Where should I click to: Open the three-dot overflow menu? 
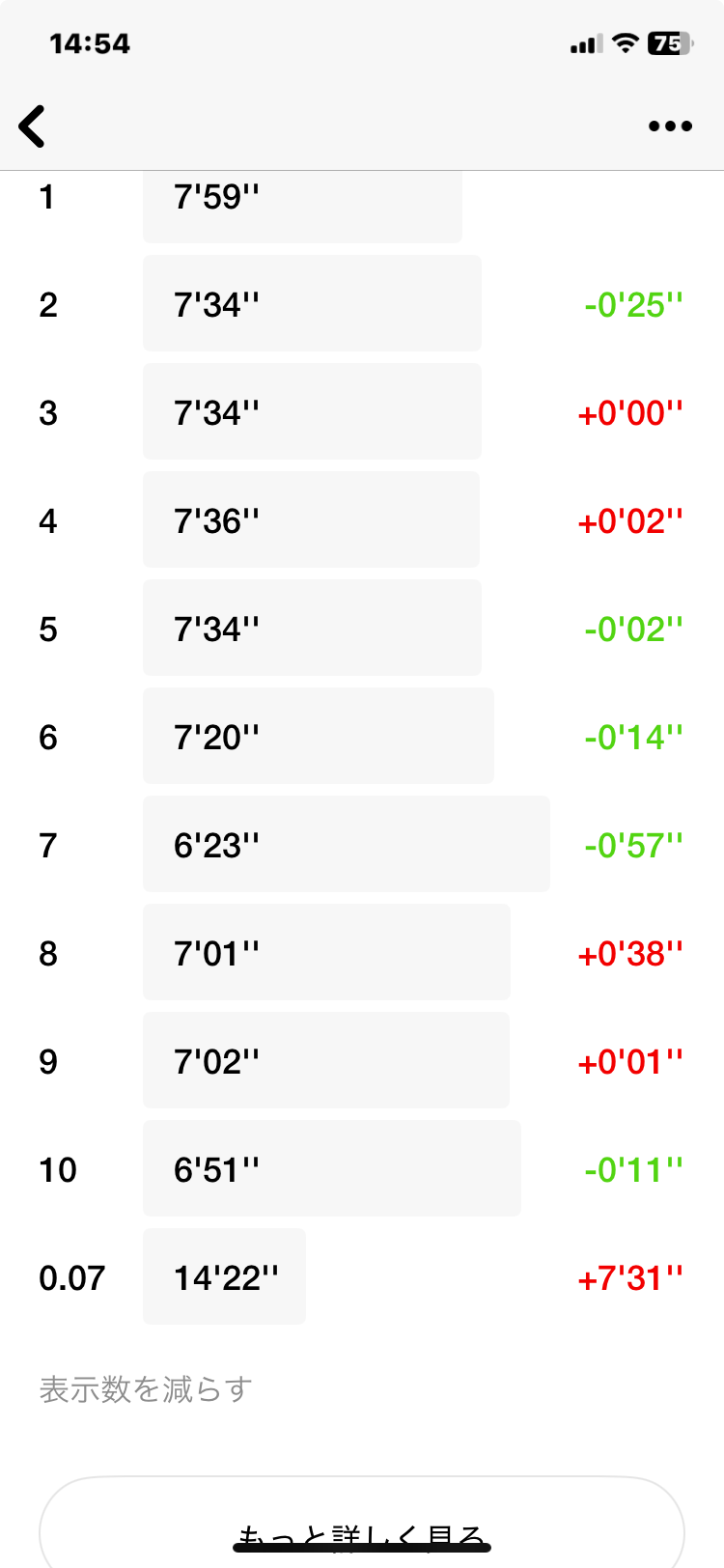point(670,126)
